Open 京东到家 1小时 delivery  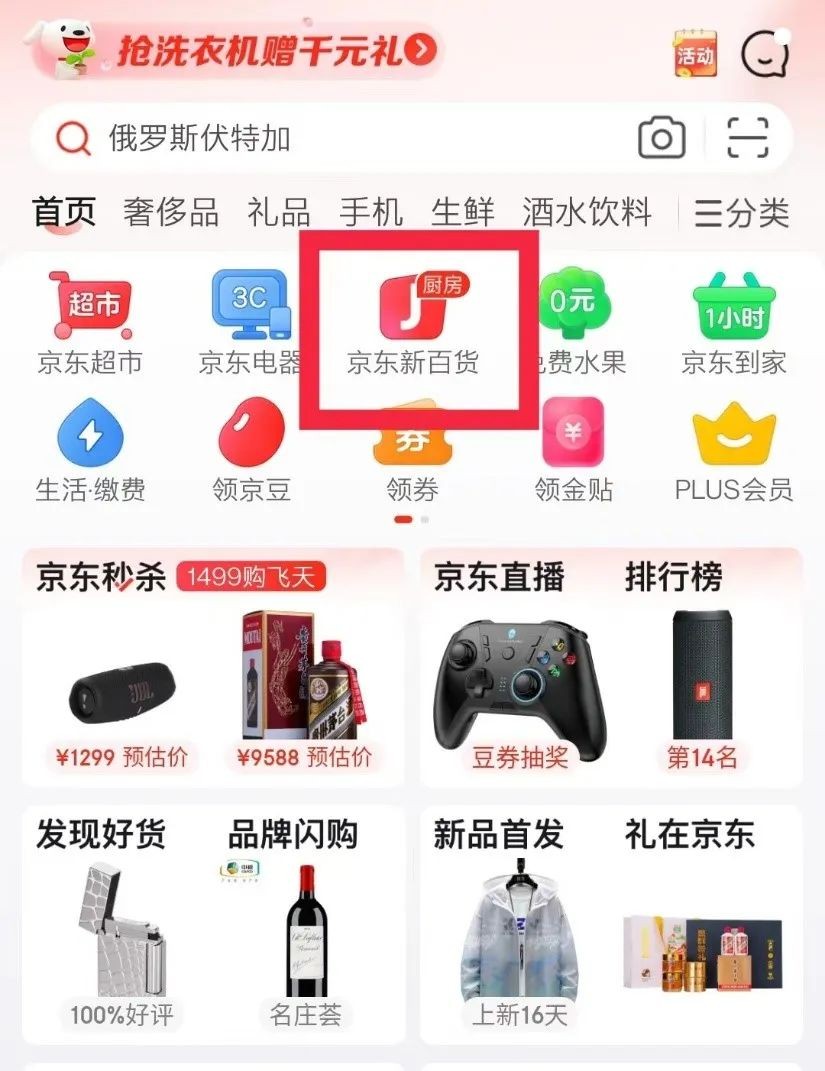pos(732,315)
